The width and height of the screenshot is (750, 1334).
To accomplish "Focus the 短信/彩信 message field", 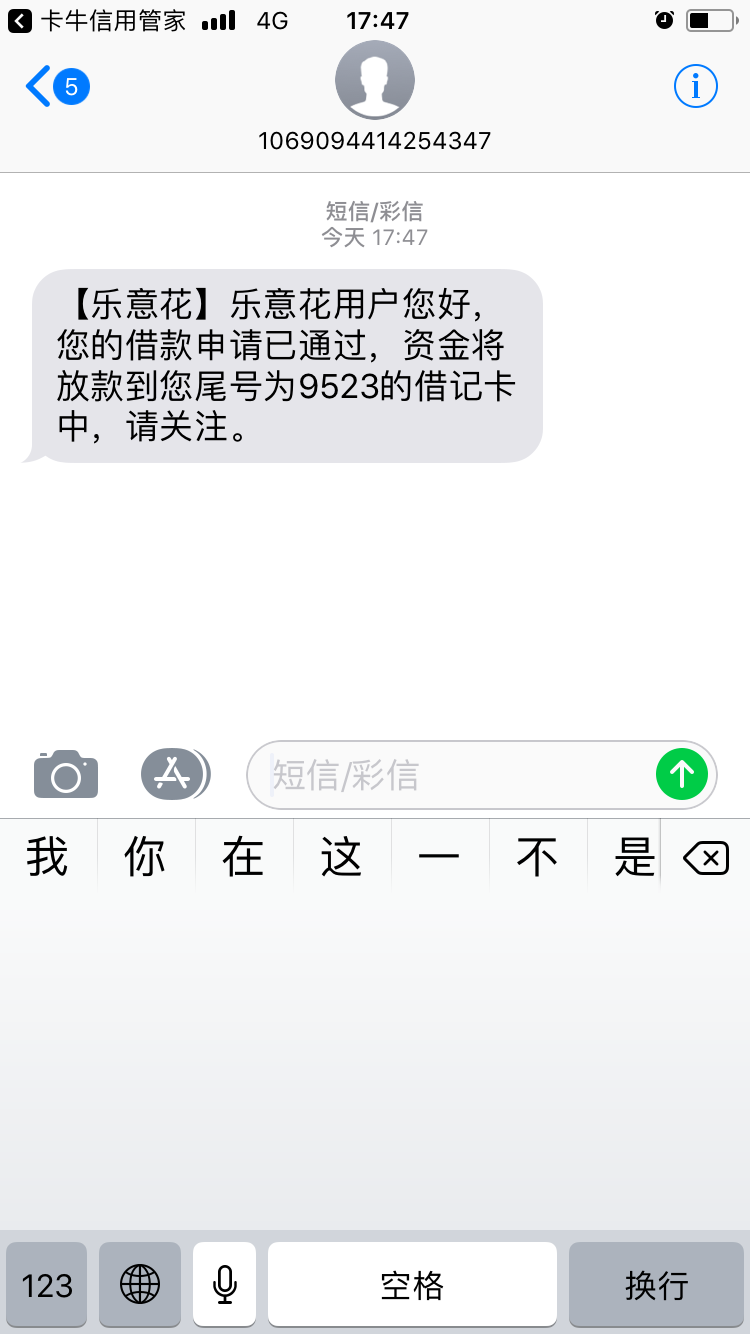I will pos(460,775).
